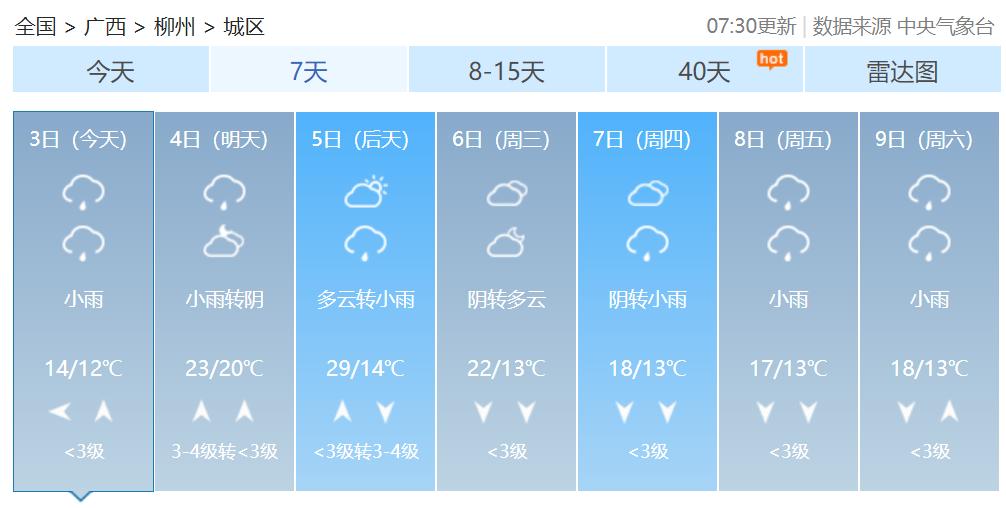The image size is (1006, 508).
Task: Open 柳州 in the breadcrumb
Action: tap(174, 26)
